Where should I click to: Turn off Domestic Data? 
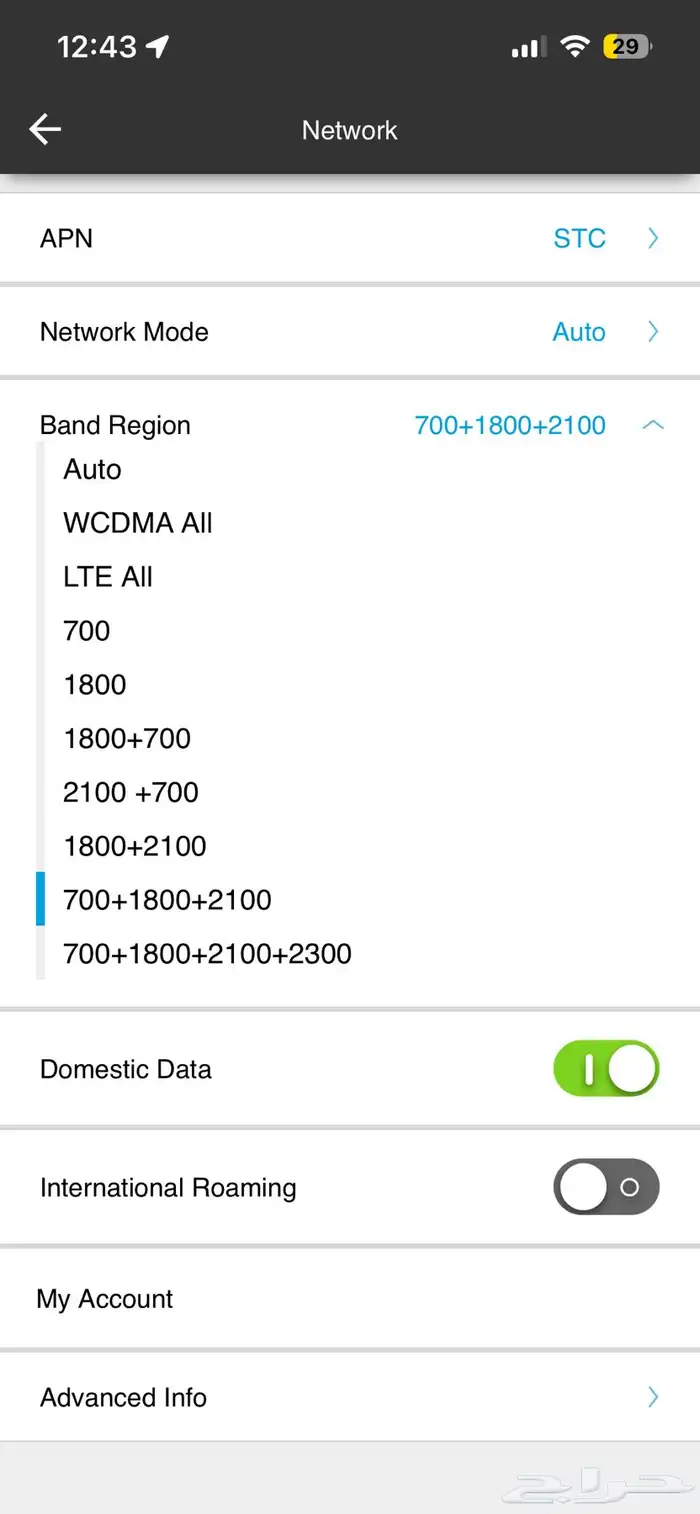pyautogui.click(x=605, y=1069)
